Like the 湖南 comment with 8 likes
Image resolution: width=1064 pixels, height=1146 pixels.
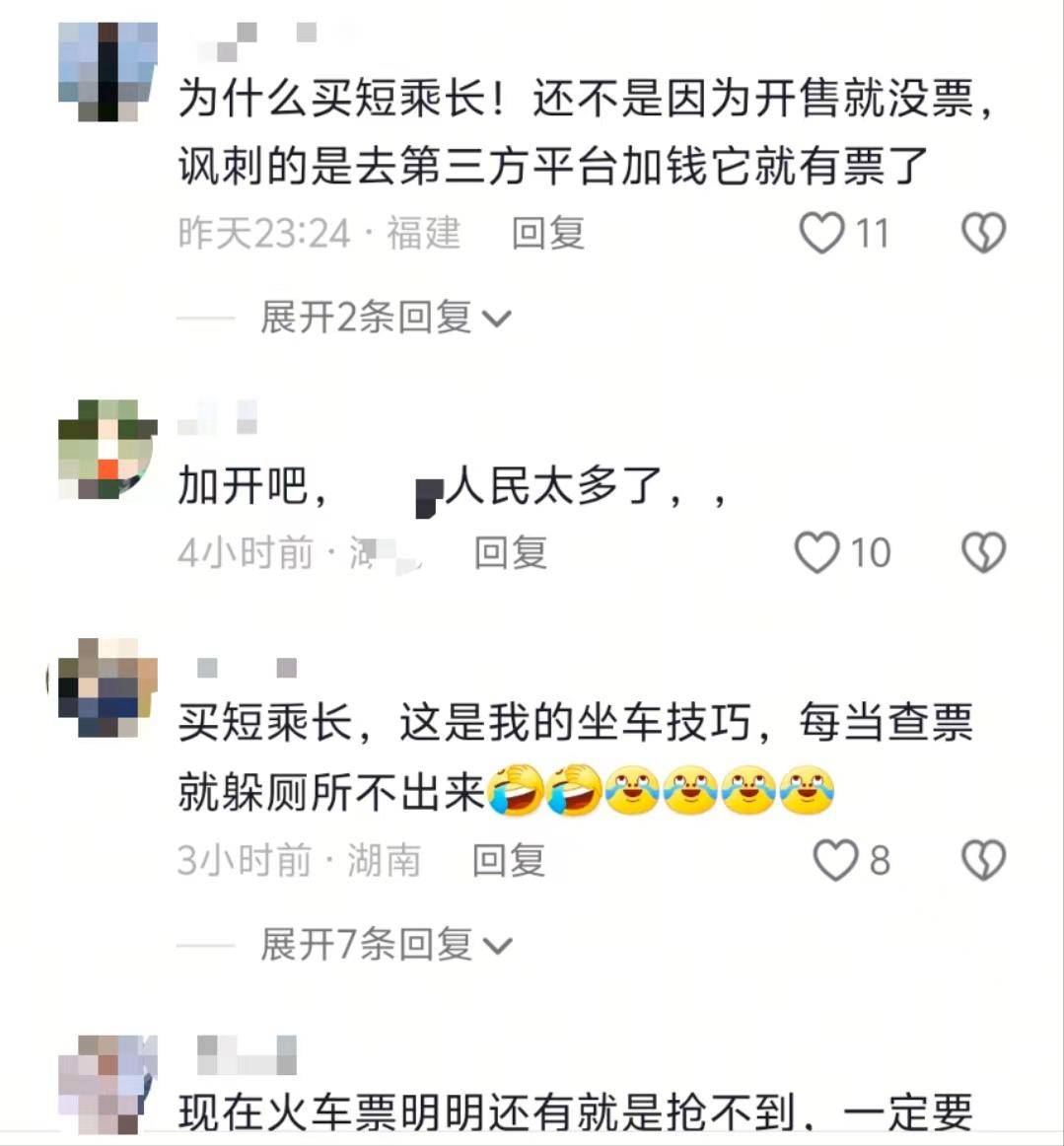[x=835, y=860]
